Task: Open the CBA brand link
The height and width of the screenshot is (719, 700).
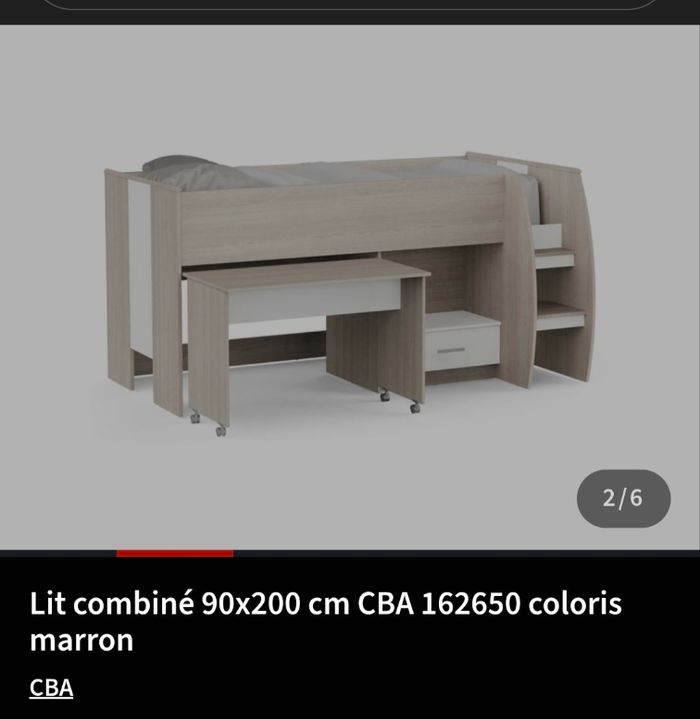Action: pos(51,688)
